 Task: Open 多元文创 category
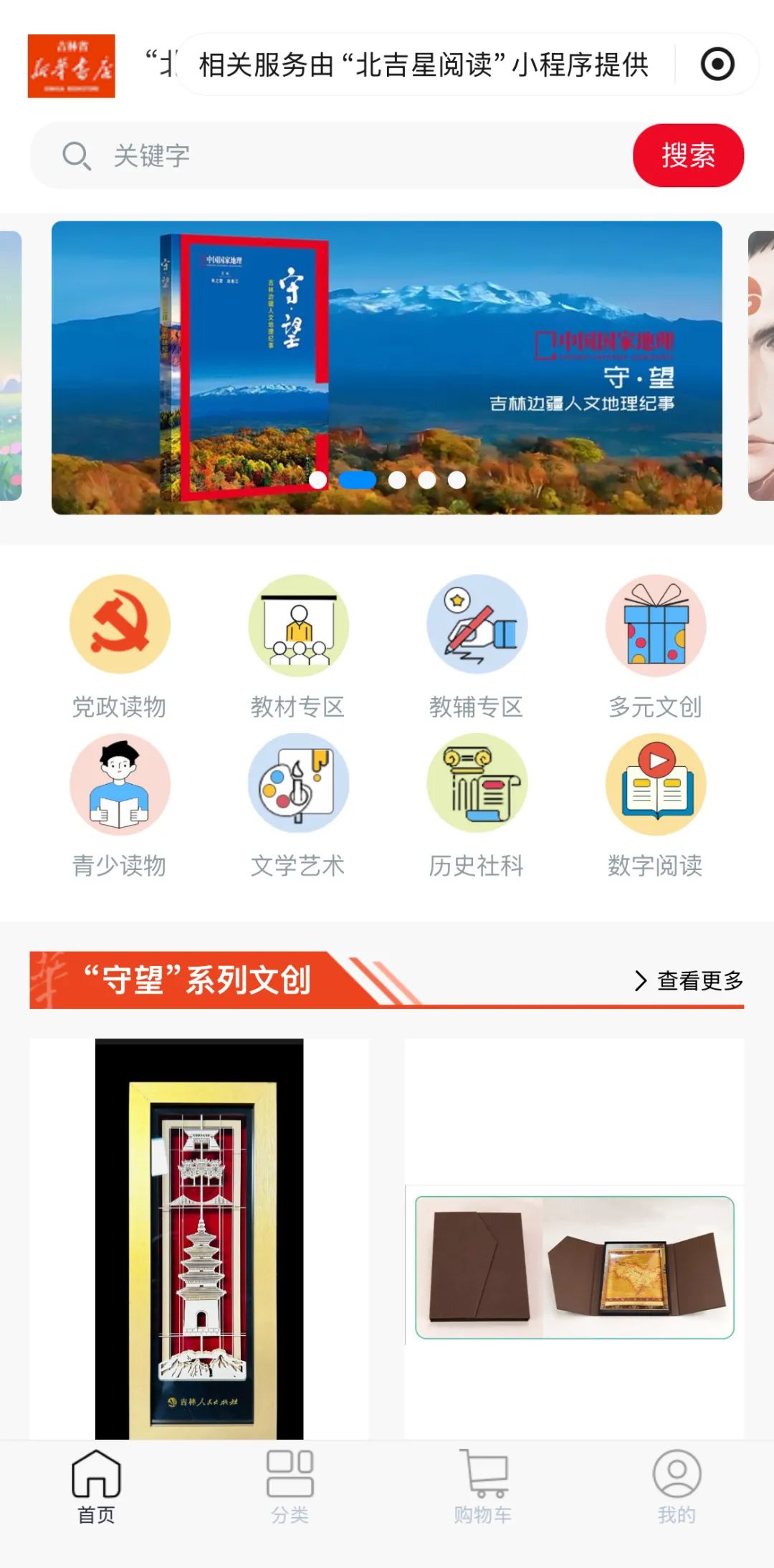pyautogui.click(x=655, y=646)
